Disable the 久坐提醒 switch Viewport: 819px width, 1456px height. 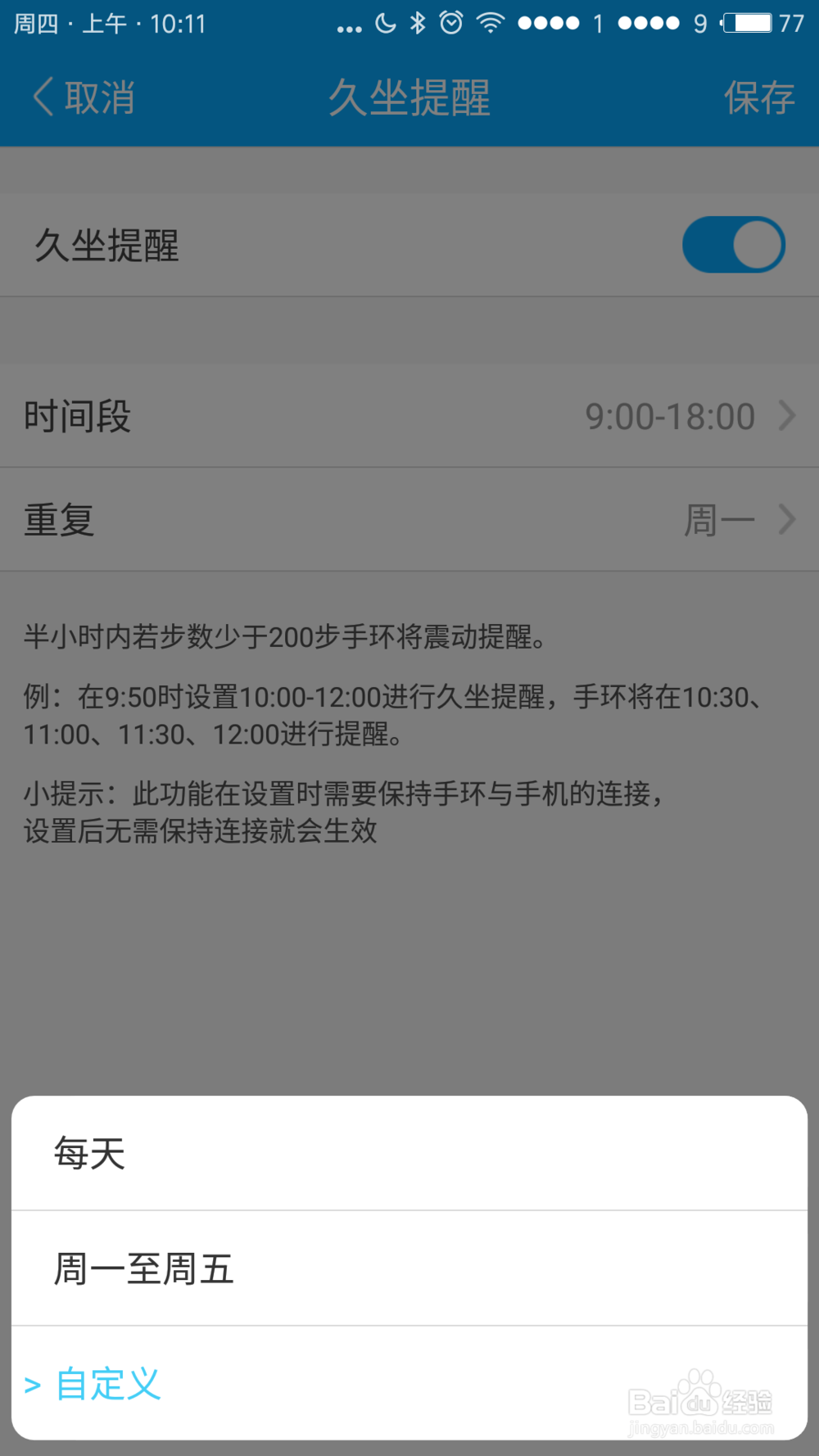tap(733, 244)
